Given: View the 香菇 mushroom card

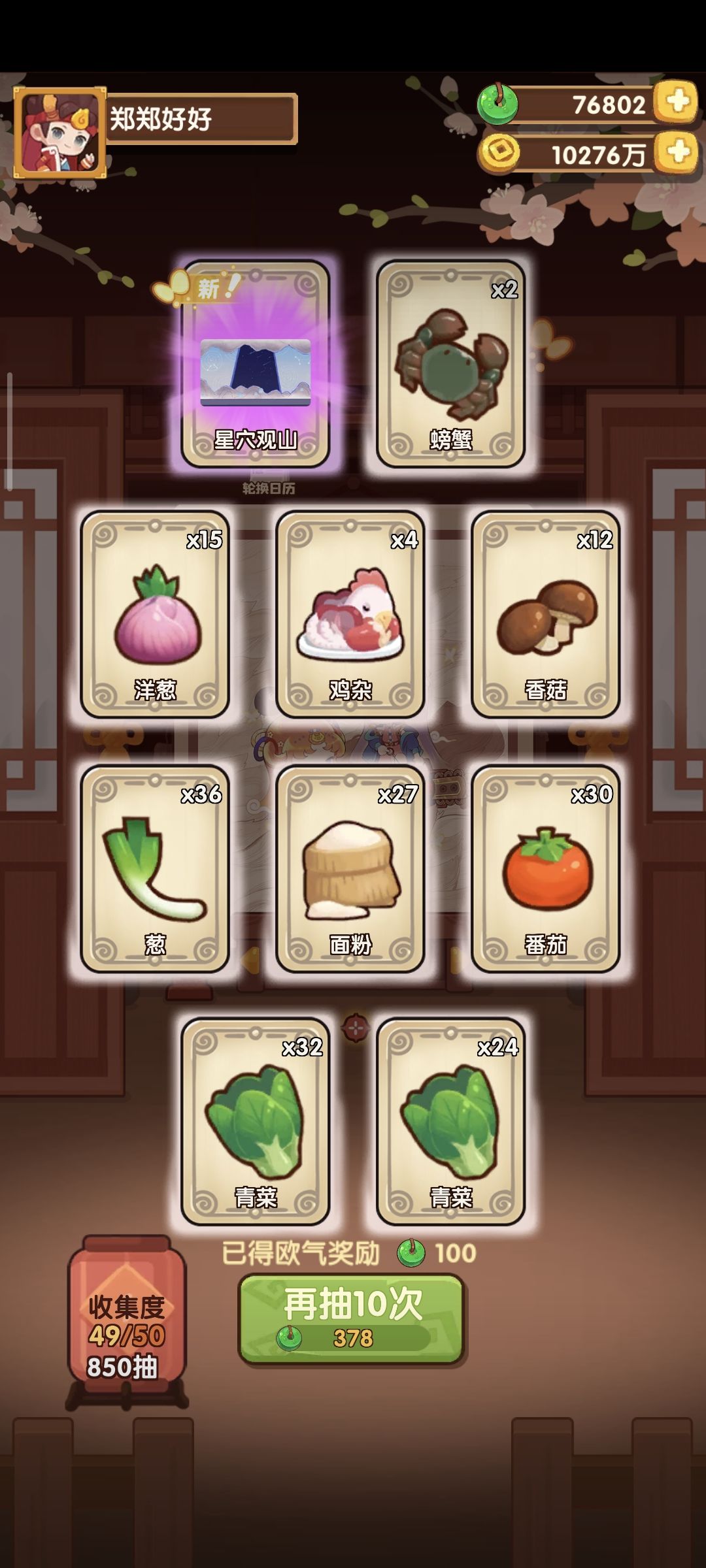Looking at the screenshot, I should click(545, 614).
